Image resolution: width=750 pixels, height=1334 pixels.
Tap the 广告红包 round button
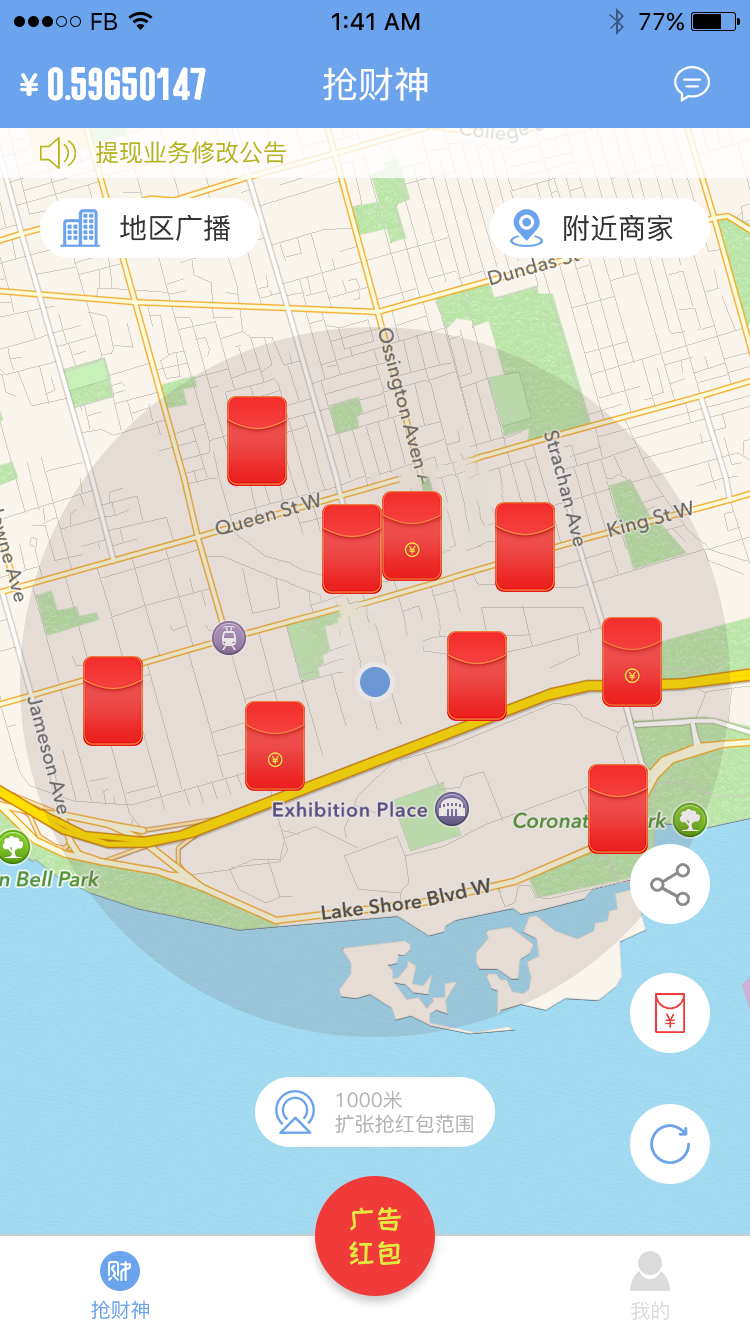click(375, 1236)
